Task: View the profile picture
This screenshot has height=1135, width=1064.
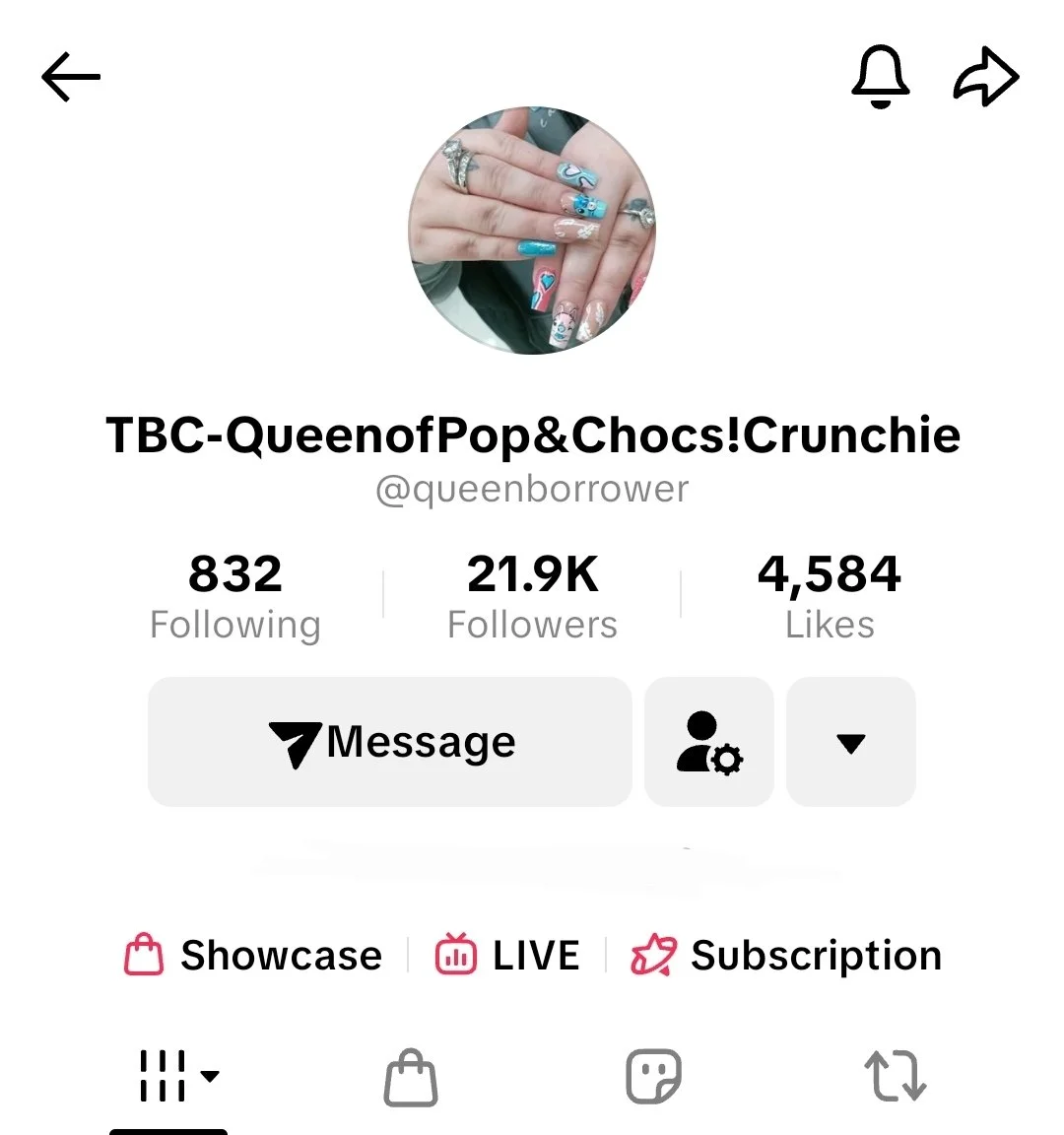Action: pyautogui.click(x=532, y=231)
